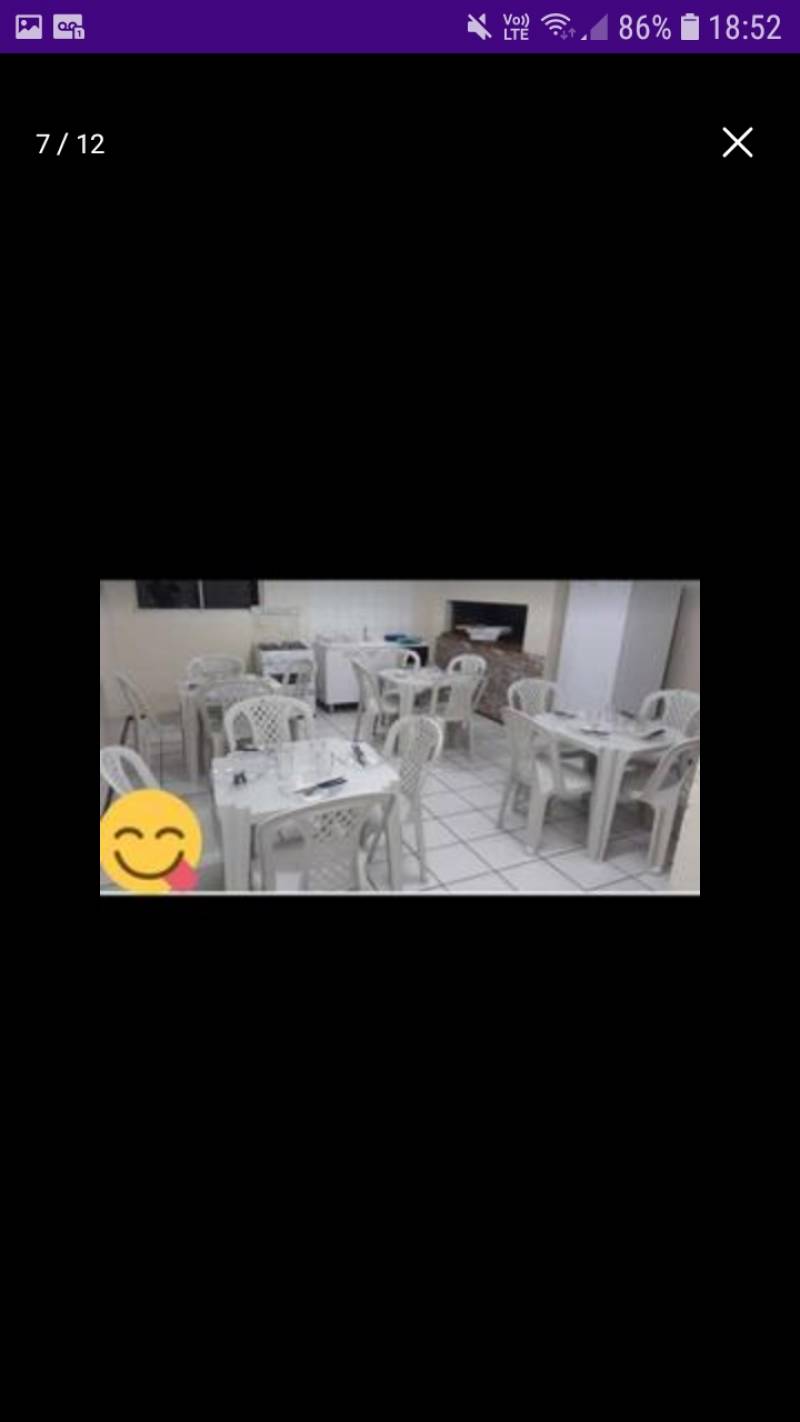This screenshot has height=1422, width=800.
Task: Close the full-screen photo viewer
Action: coord(737,143)
